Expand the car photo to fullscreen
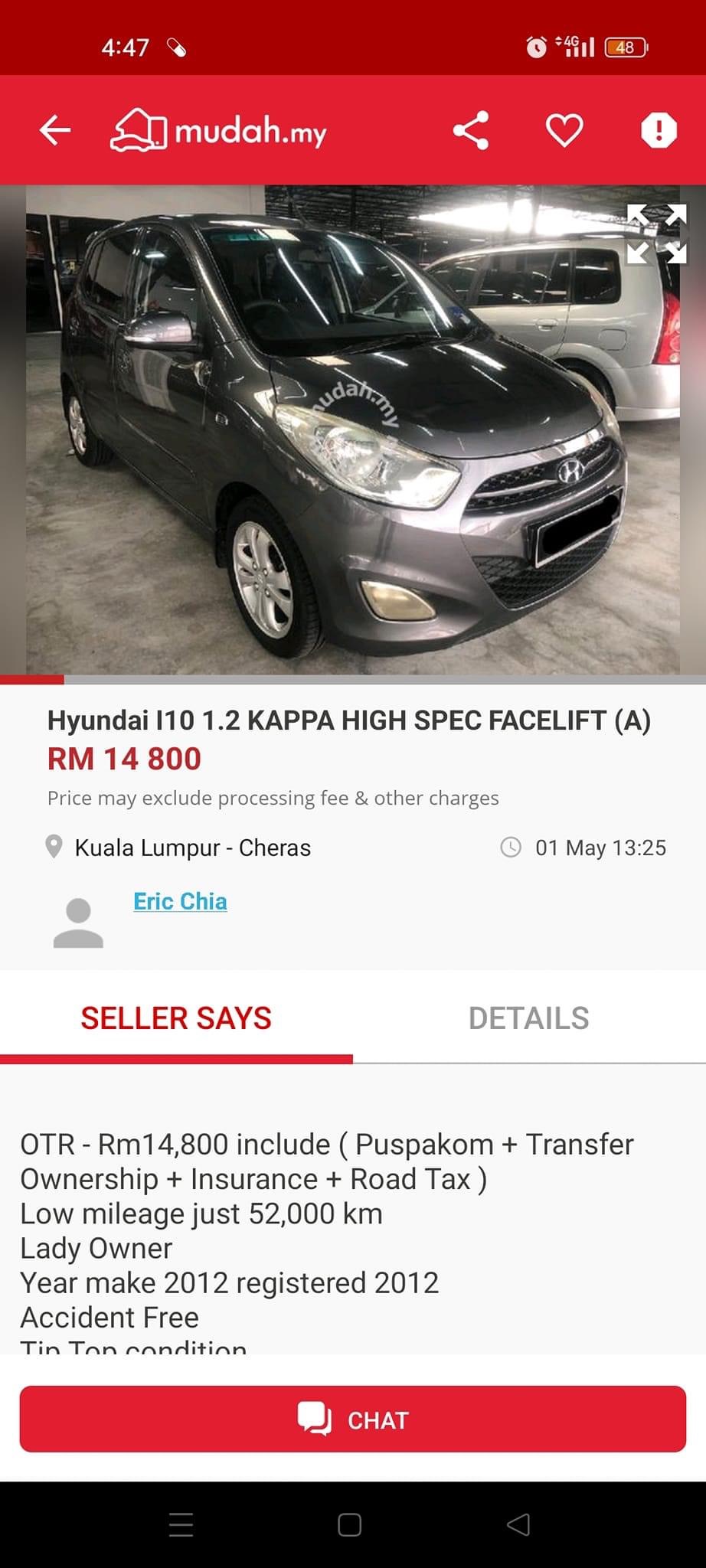Image resolution: width=706 pixels, height=1568 pixels. 656,234
